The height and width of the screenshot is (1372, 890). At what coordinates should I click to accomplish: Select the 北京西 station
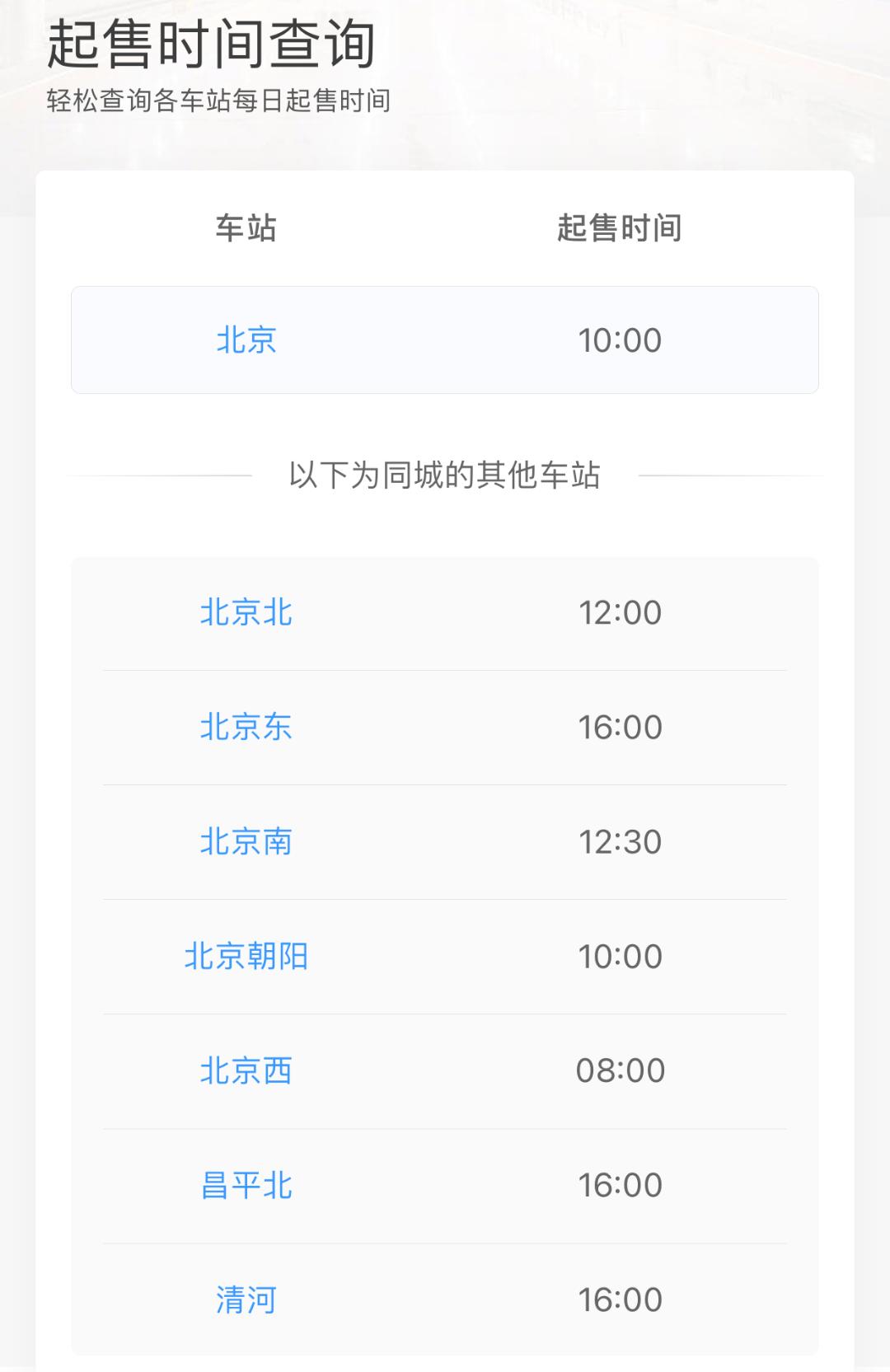click(x=245, y=1070)
